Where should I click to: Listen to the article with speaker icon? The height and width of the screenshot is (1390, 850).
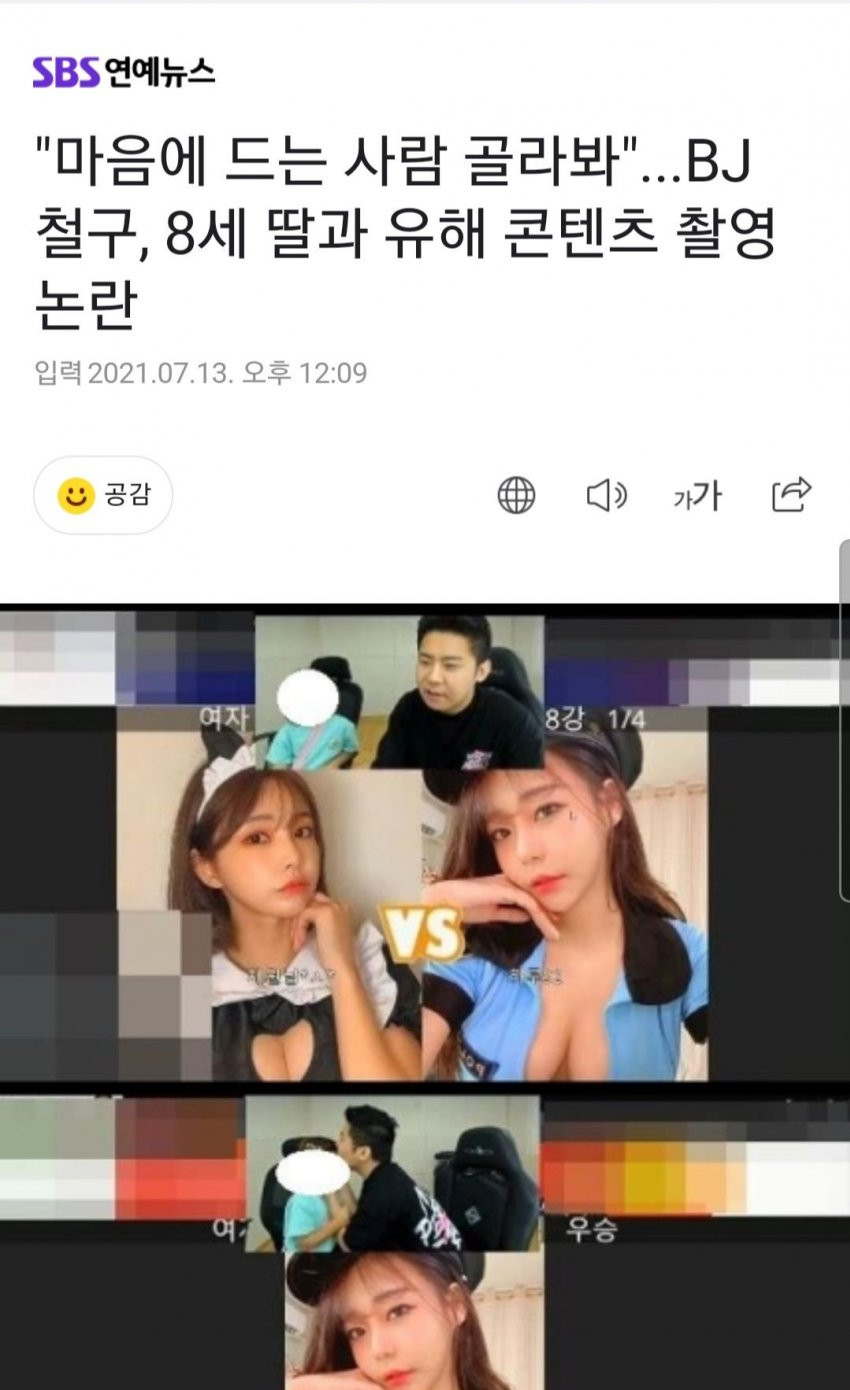[605, 495]
